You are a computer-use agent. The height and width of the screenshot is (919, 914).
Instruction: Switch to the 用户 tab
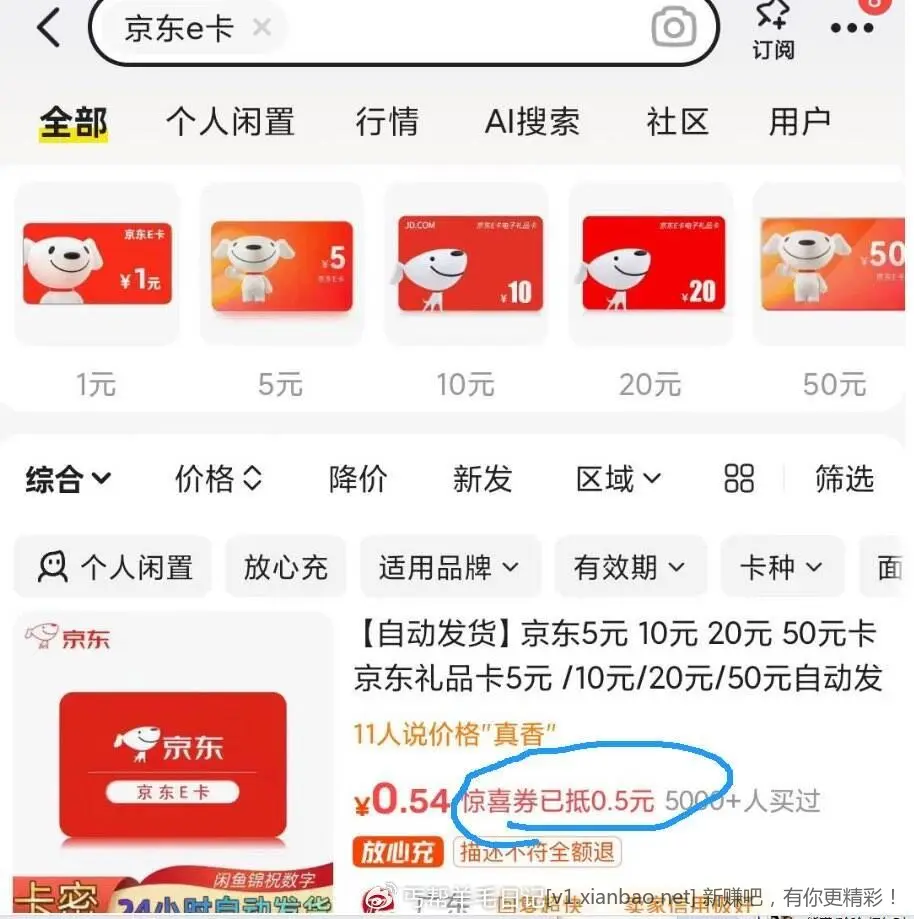click(800, 122)
